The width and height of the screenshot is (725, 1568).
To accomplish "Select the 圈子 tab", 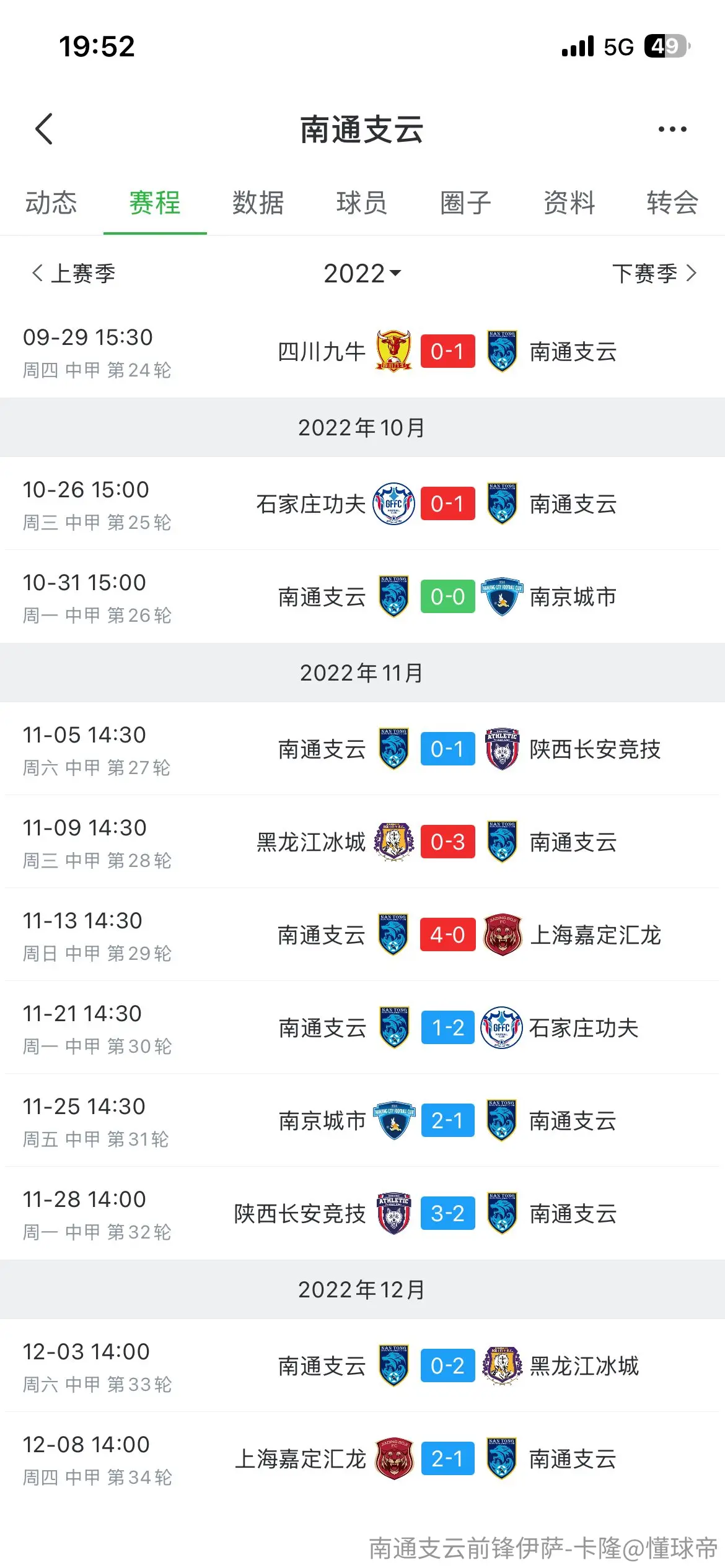I will 465,203.
